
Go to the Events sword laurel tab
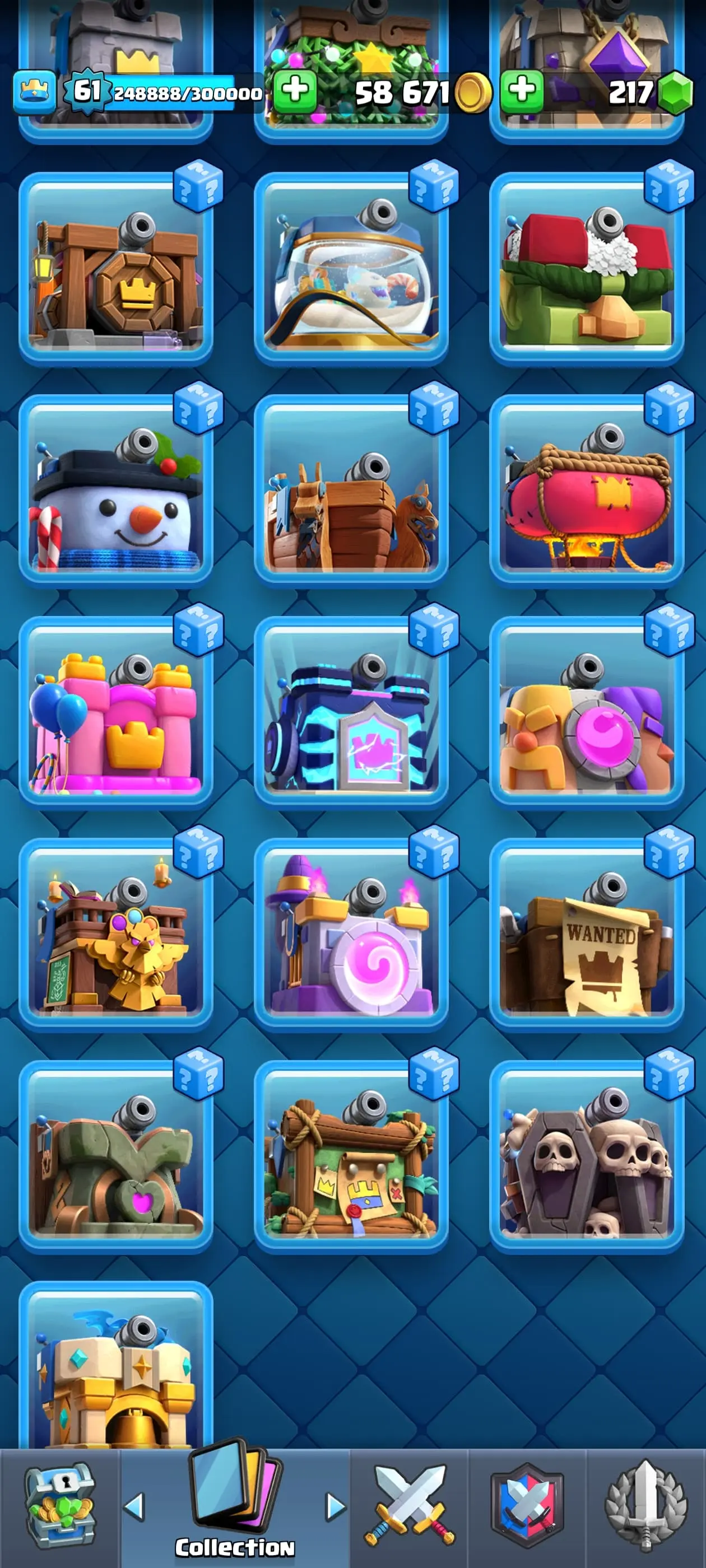point(645,1506)
